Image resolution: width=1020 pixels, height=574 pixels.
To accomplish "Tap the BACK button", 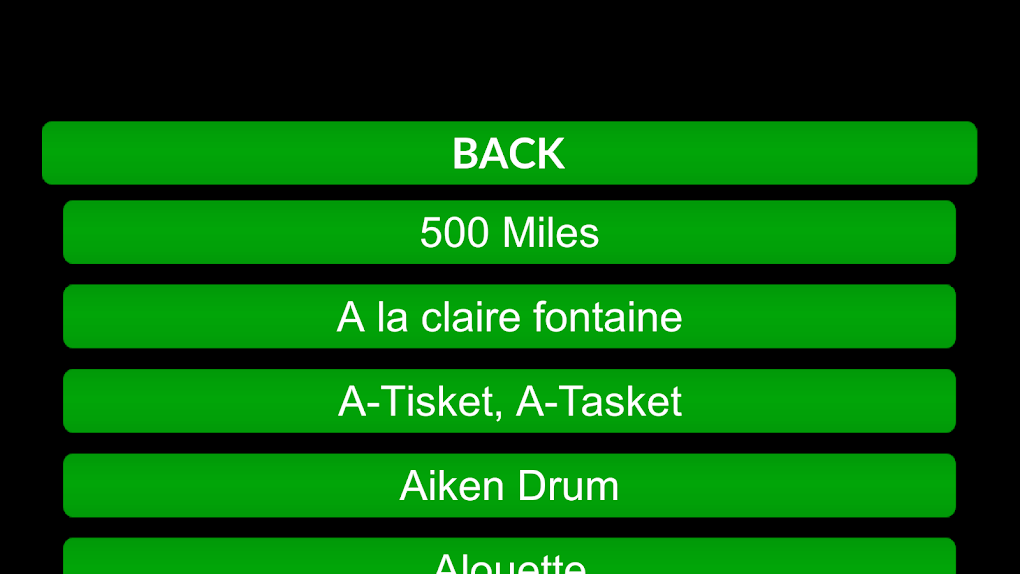I will [x=509, y=153].
